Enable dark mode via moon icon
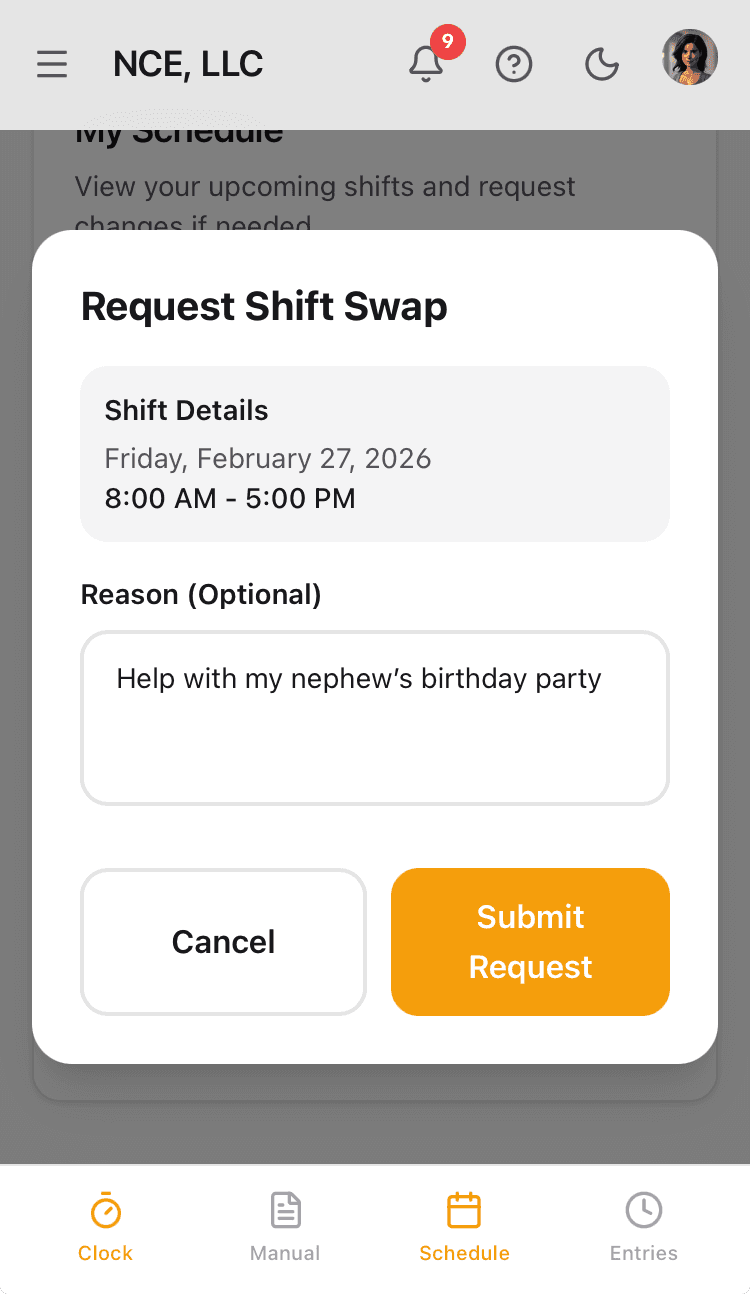 (601, 64)
